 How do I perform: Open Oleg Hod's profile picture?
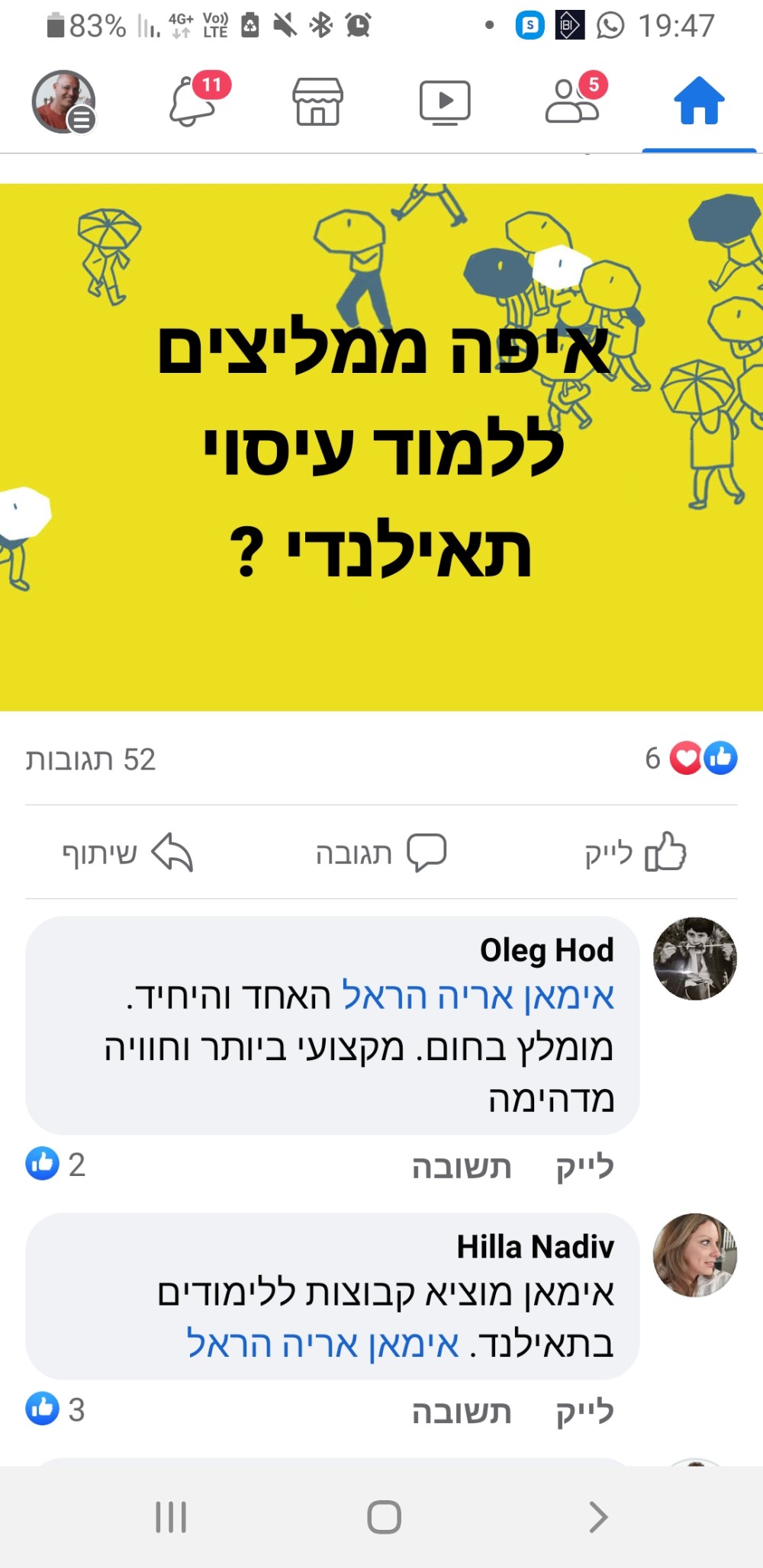click(x=694, y=959)
